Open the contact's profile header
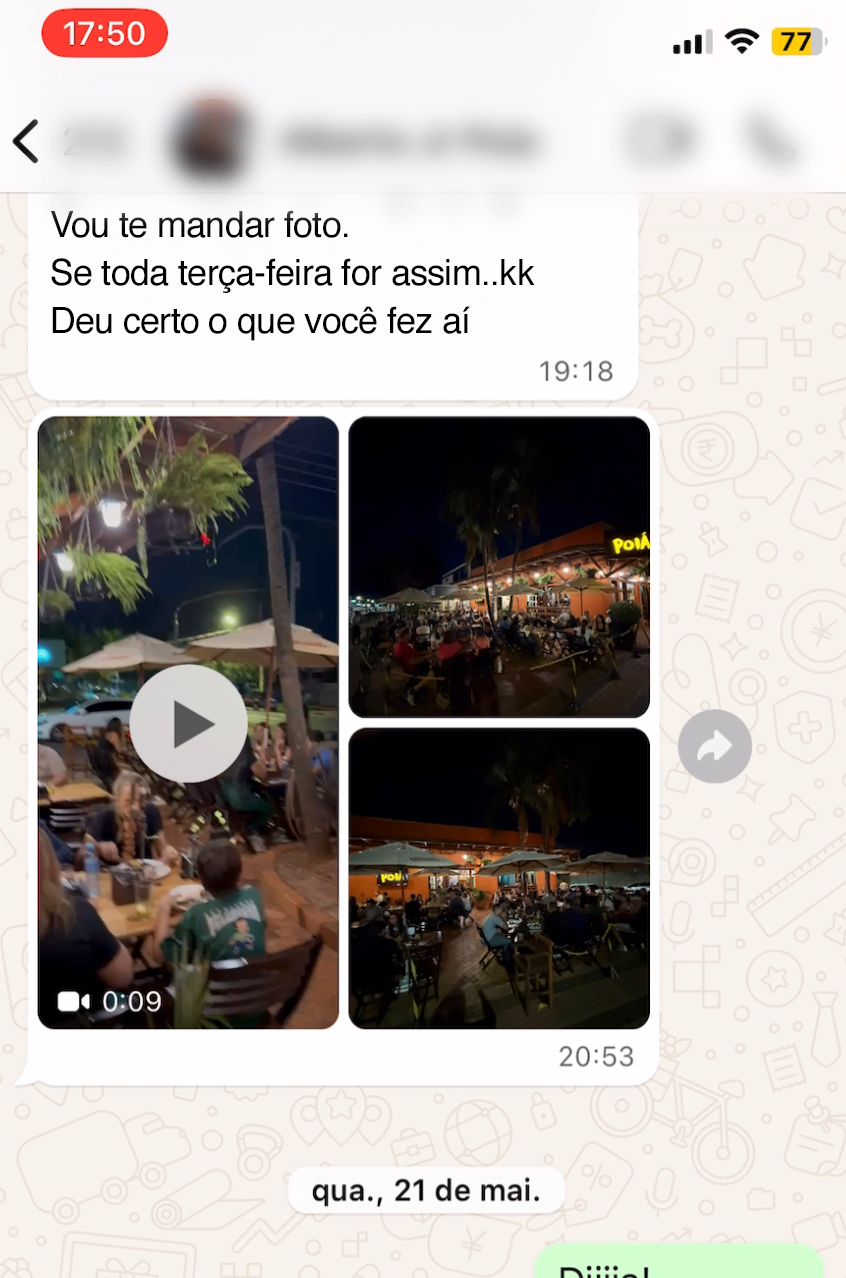Viewport: 846px width, 1278px height. [x=400, y=141]
